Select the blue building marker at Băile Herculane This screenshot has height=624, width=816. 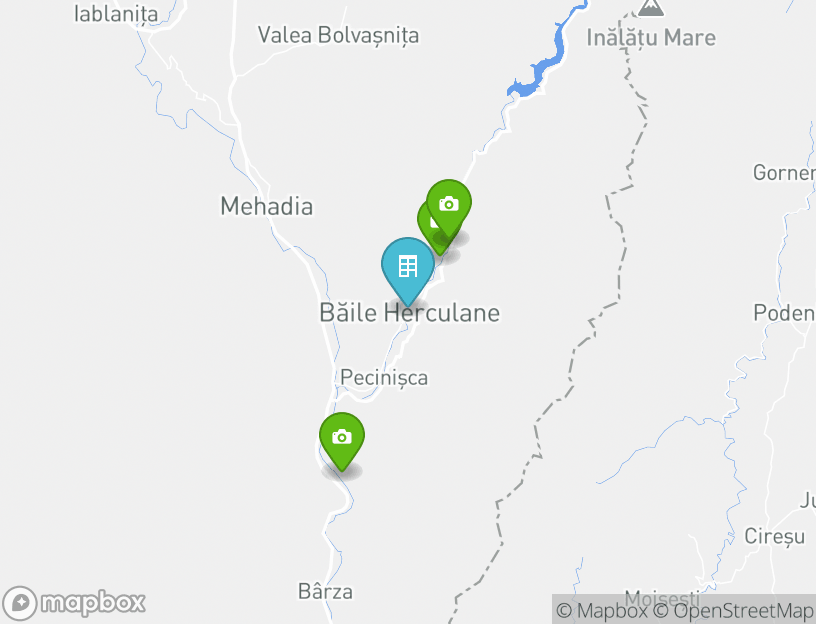(x=407, y=267)
